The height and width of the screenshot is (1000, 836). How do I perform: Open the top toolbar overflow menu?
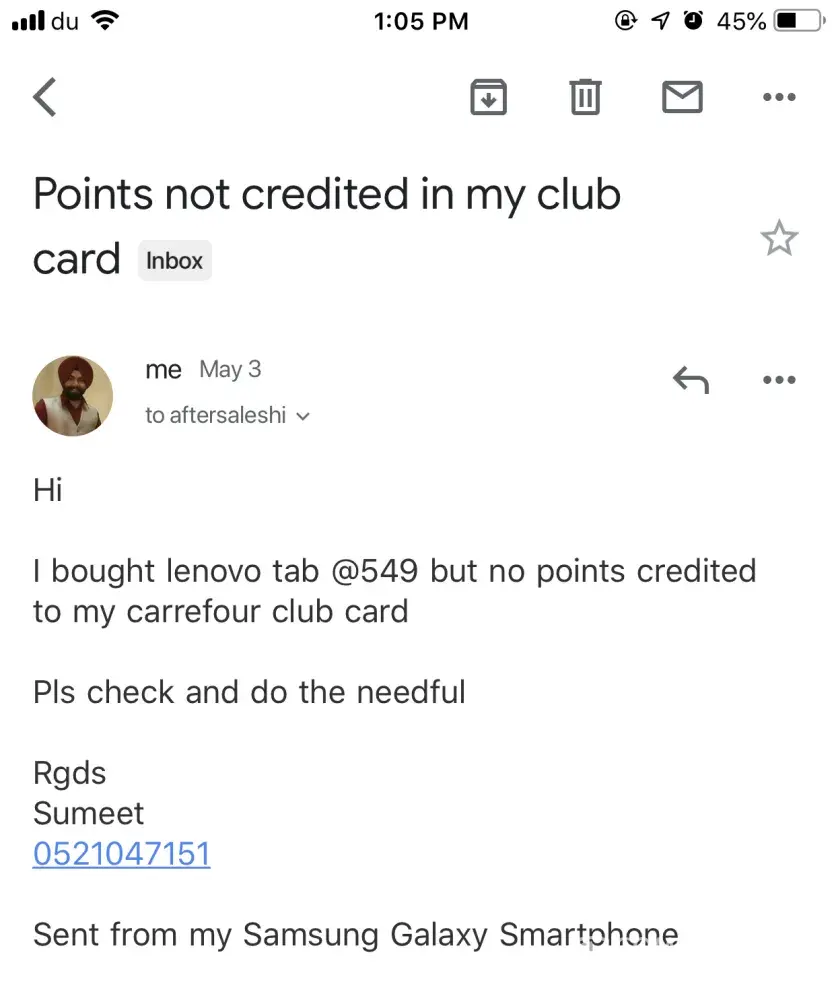(779, 97)
